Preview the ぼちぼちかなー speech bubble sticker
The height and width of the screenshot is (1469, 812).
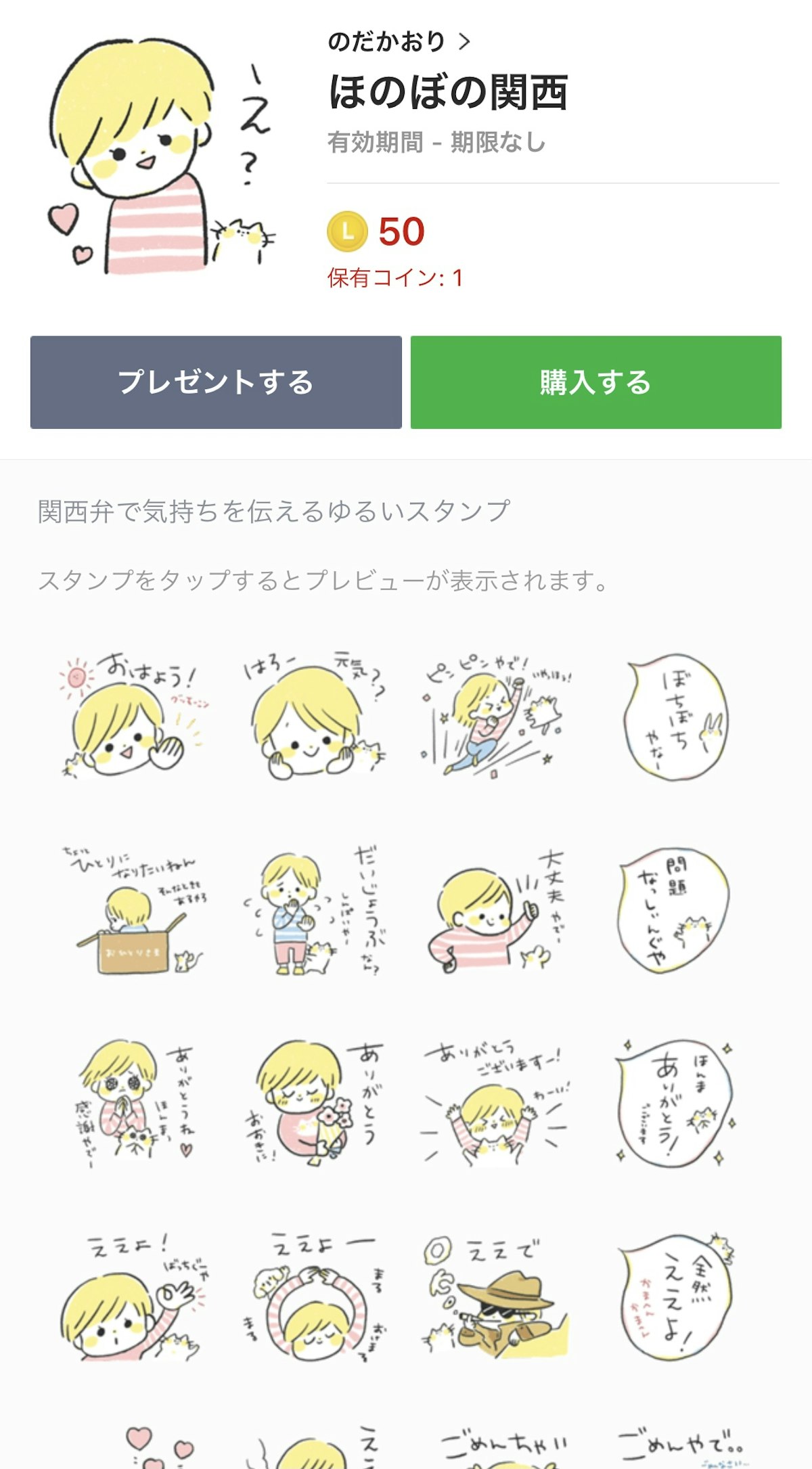point(677,719)
